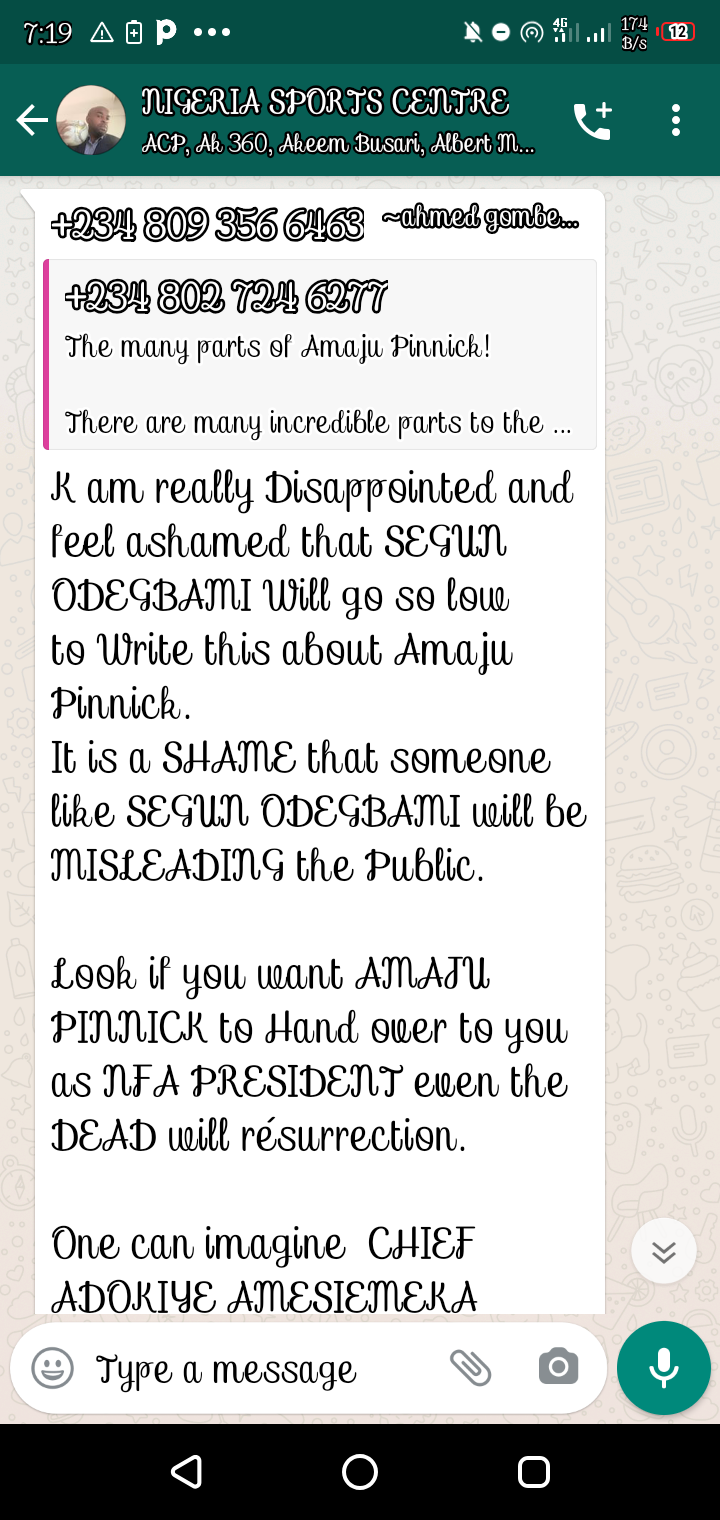Viewport: 720px width, 1520px height.
Task: Open the overflow menu
Action: click(676, 121)
